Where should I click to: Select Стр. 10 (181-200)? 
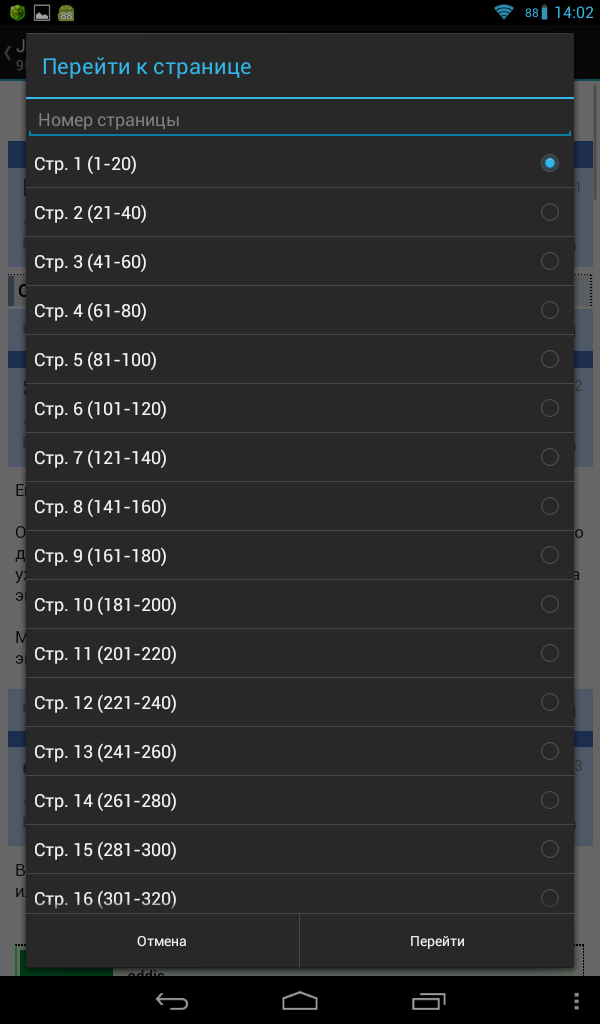click(300, 604)
